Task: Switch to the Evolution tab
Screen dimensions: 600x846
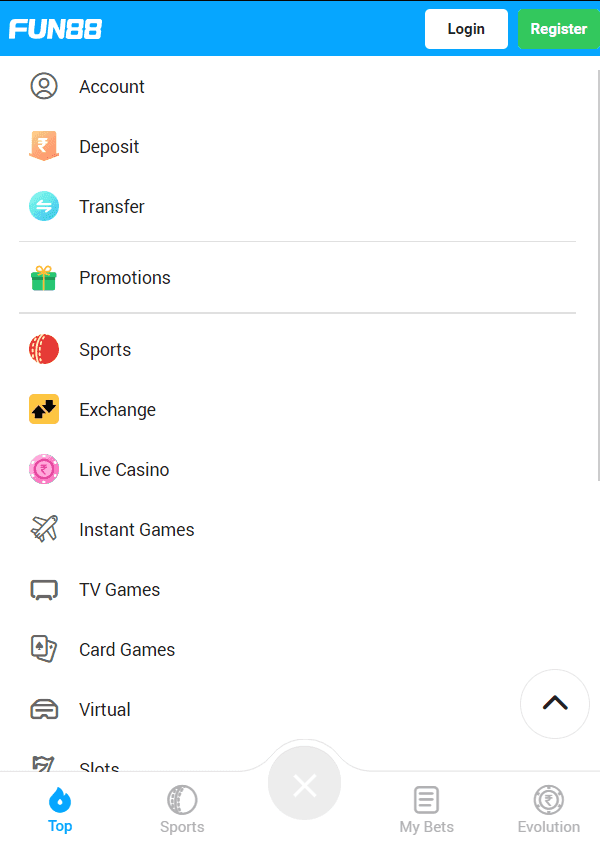Action: (548, 809)
